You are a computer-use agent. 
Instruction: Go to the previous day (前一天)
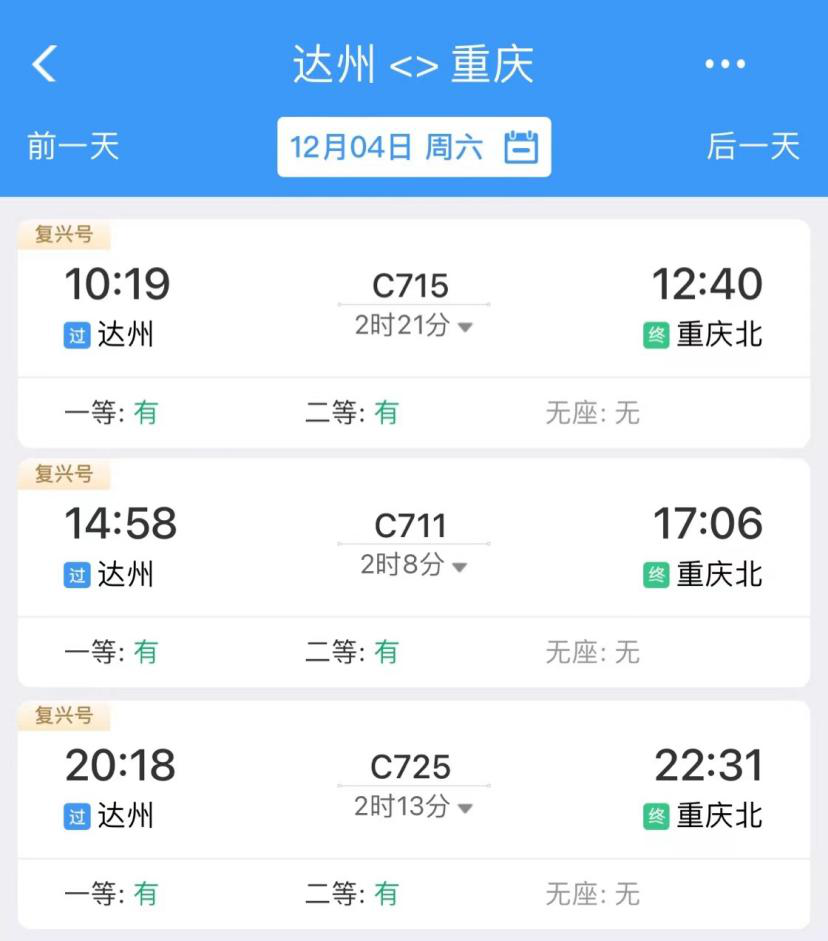coord(73,147)
